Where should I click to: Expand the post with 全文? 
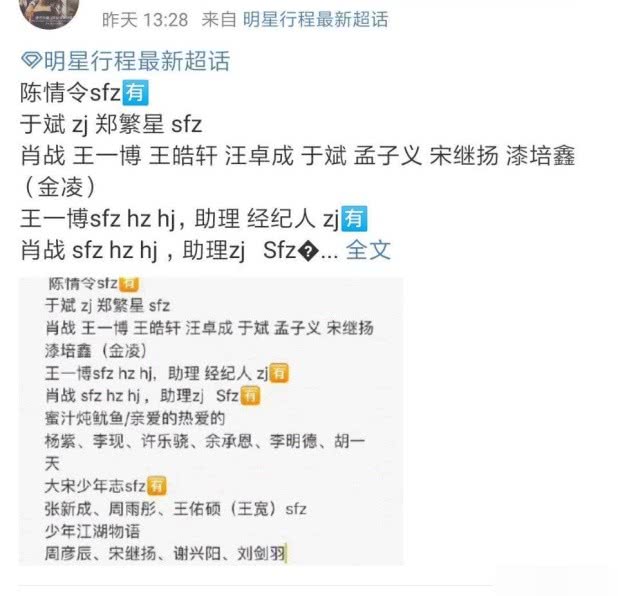tap(369, 249)
